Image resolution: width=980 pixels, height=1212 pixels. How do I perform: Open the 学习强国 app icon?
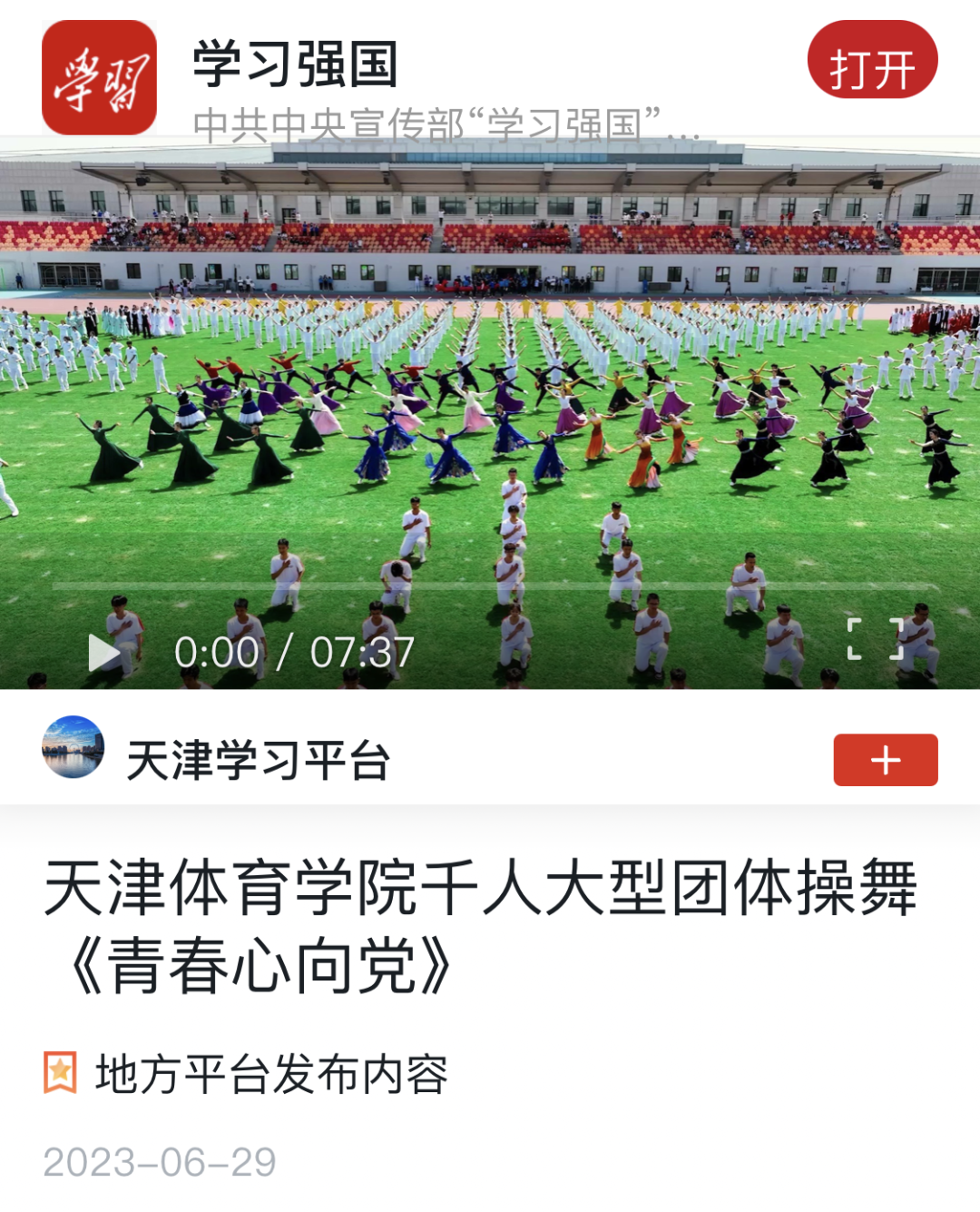(x=99, y=78)
